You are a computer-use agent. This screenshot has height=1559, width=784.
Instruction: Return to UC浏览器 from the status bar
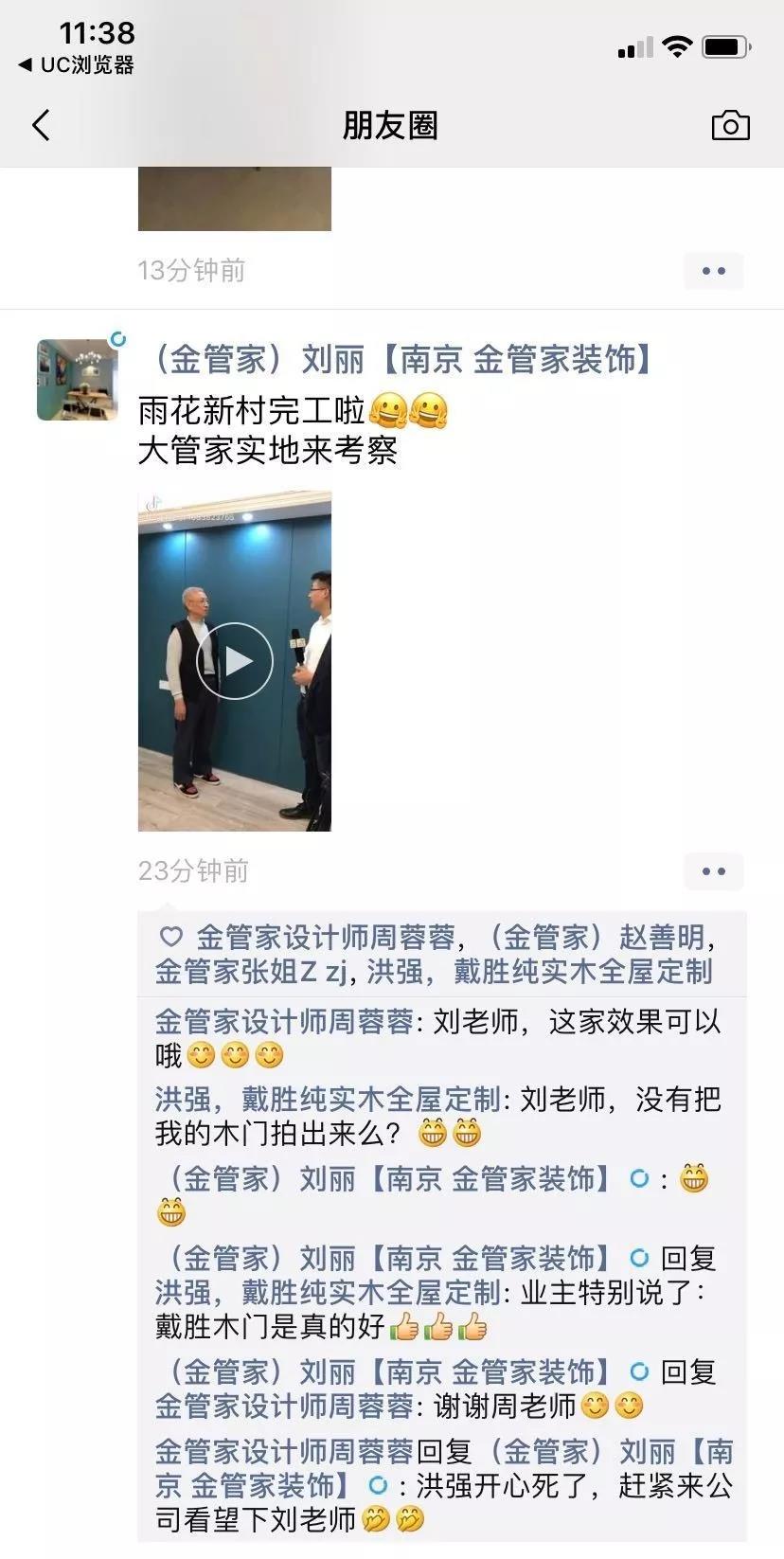[x=76, y=64]
